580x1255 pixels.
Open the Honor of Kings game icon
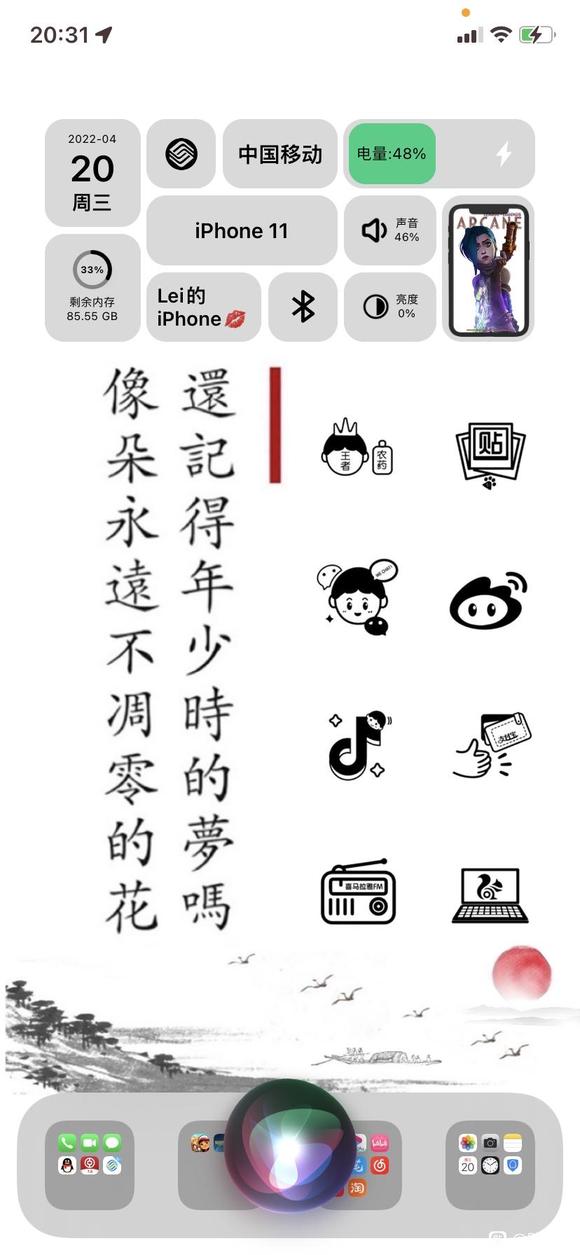pyautogui.click(x=358, y=451)
